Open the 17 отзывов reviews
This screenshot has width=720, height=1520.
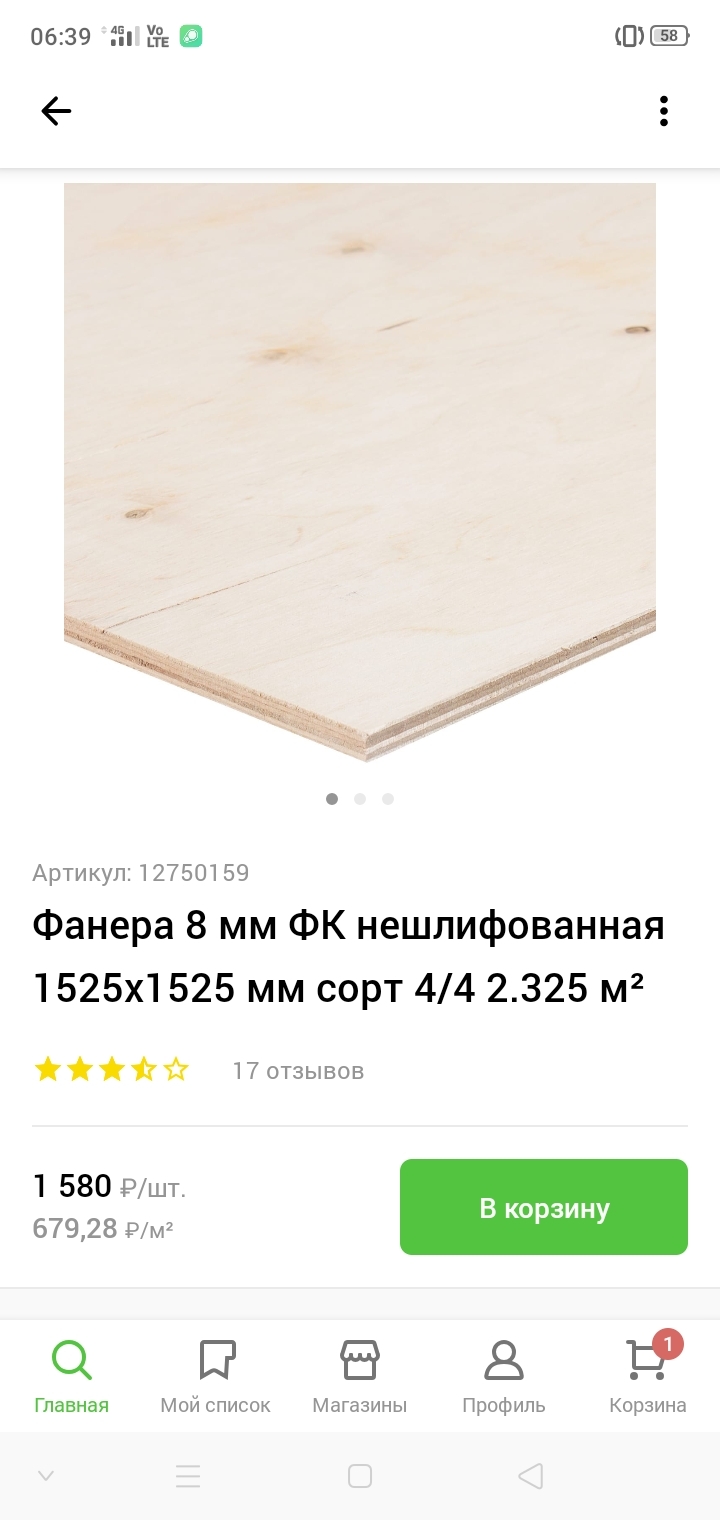tap(298, 1071)
